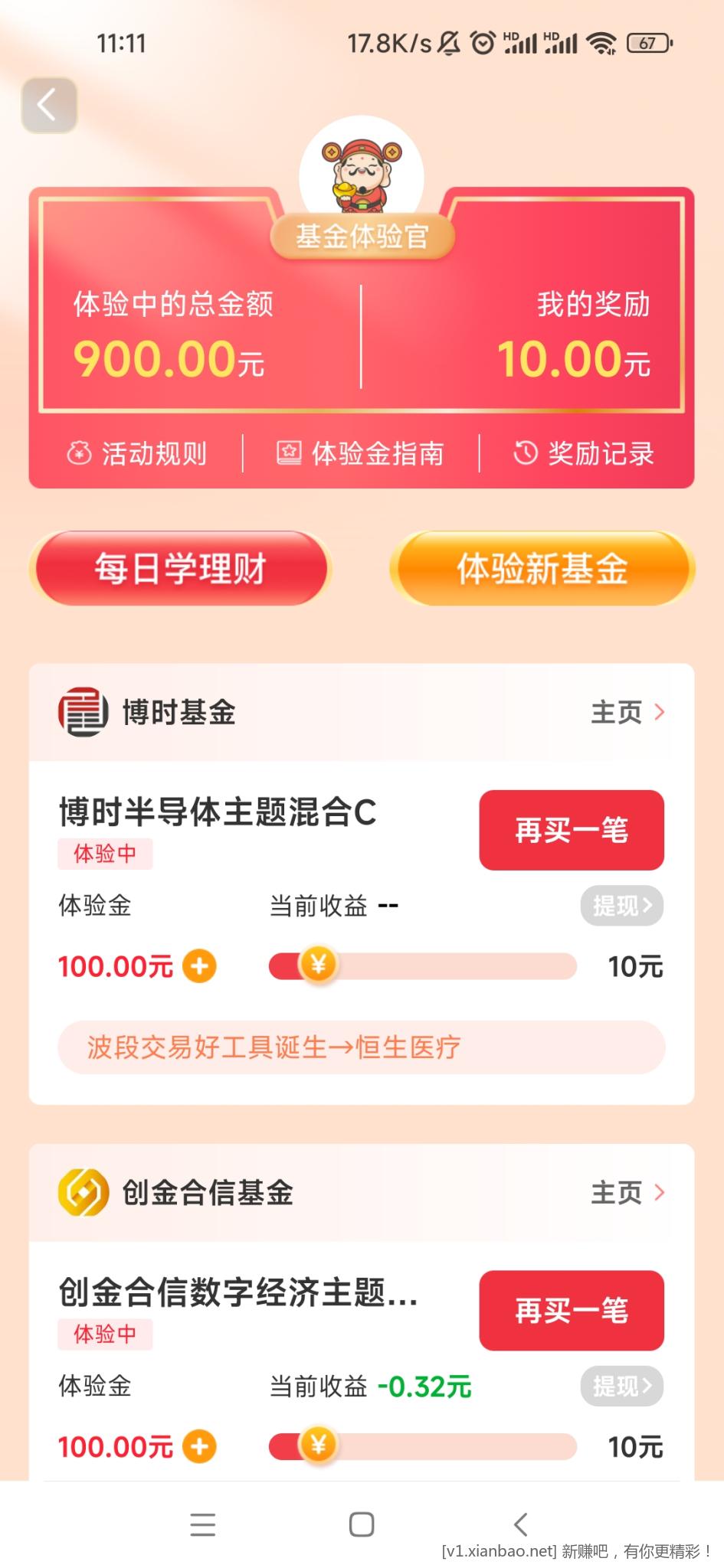The height and width of the screenshot is (1568, 724).
Task: View 奖励记录 reward records
Action: click(x=584, y=454)
